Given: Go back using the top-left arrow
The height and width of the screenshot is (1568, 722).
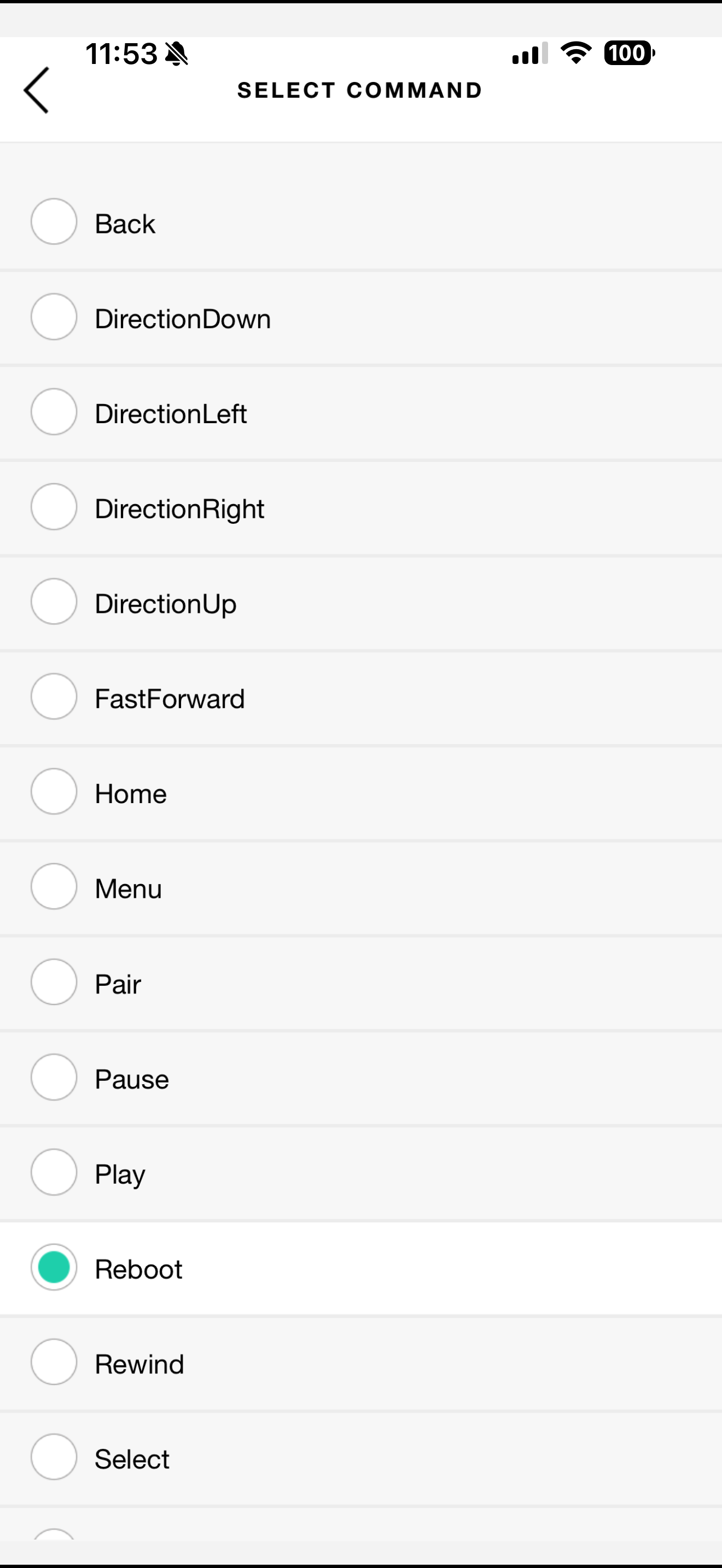Looking at the screenshot, I should pos(37,90).
